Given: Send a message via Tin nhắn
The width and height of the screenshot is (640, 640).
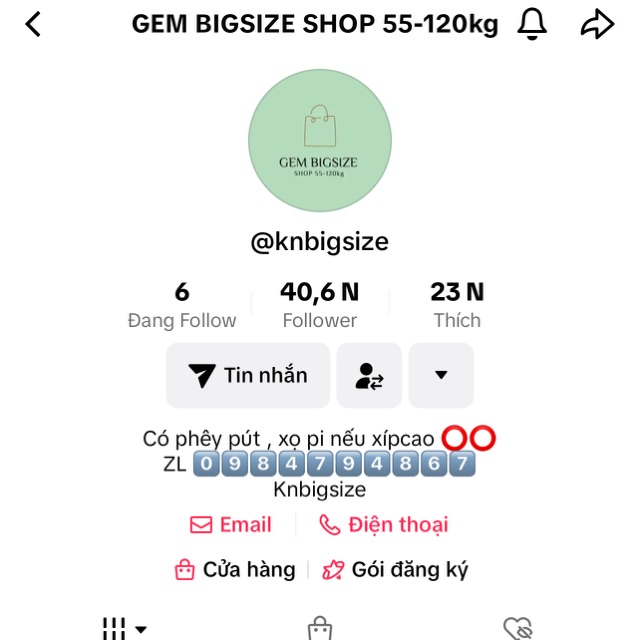Looking at the screenshot, I should point(248,376).
